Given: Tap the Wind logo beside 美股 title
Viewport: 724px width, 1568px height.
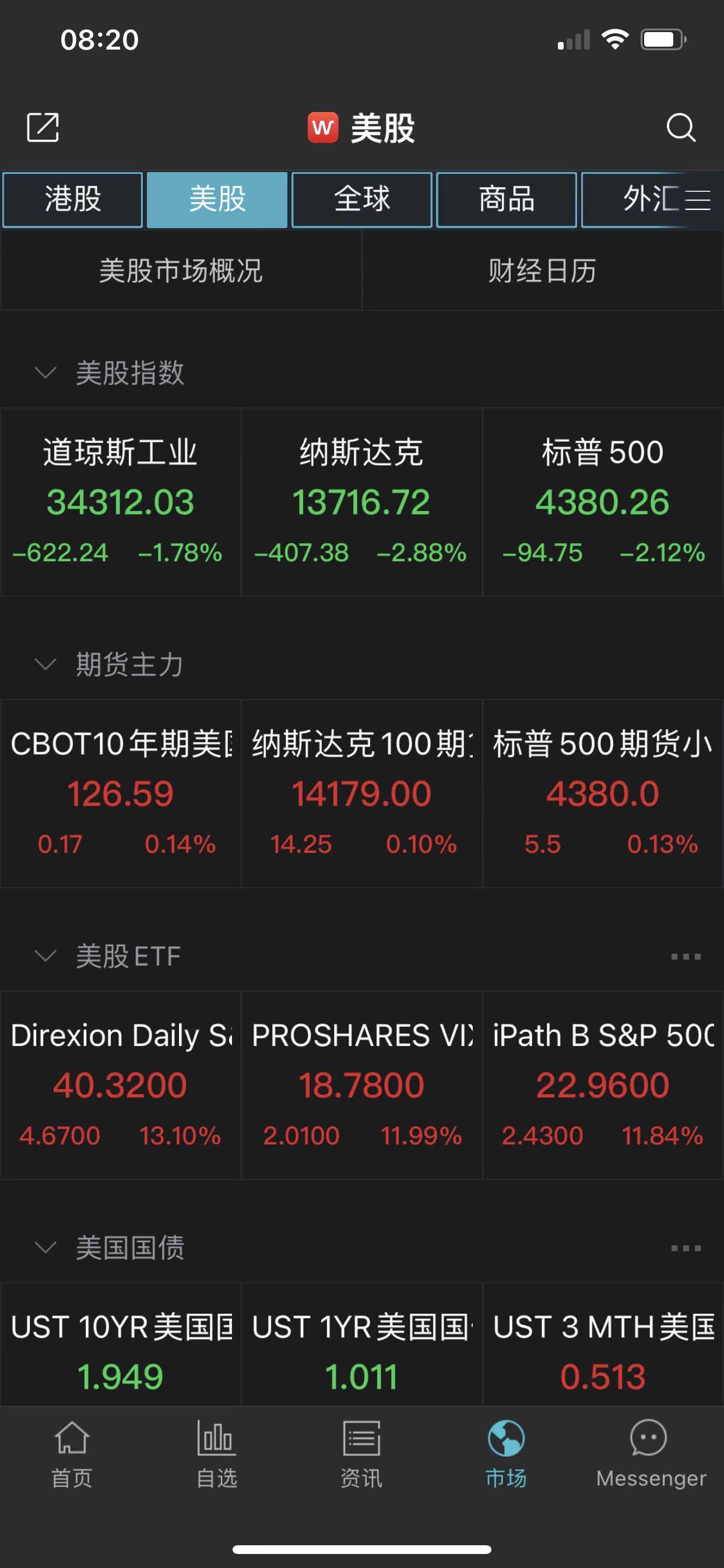Looking at the screenshot, I should coord(323,128).
